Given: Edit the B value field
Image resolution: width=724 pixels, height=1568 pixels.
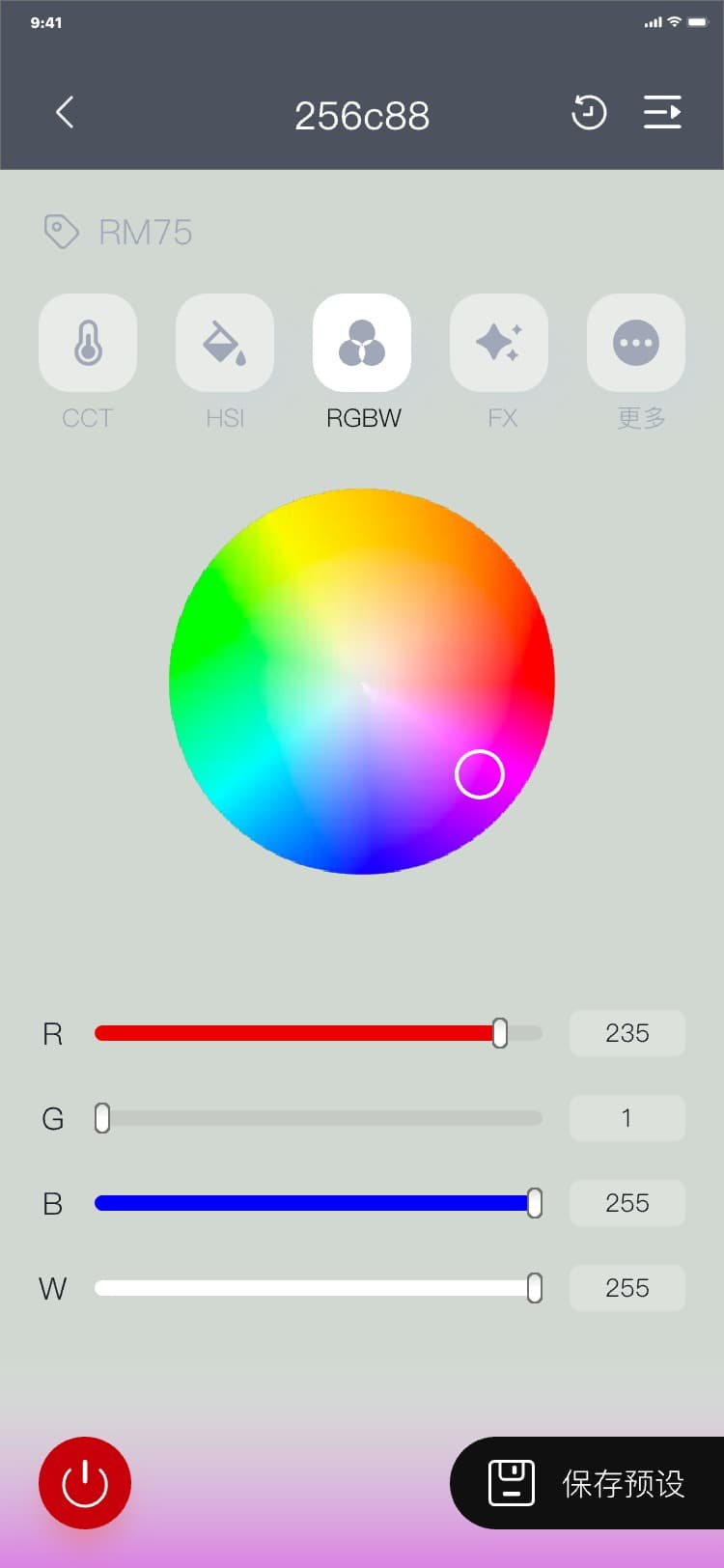Looking at the screenshot, I should [x=627, y=1203].
